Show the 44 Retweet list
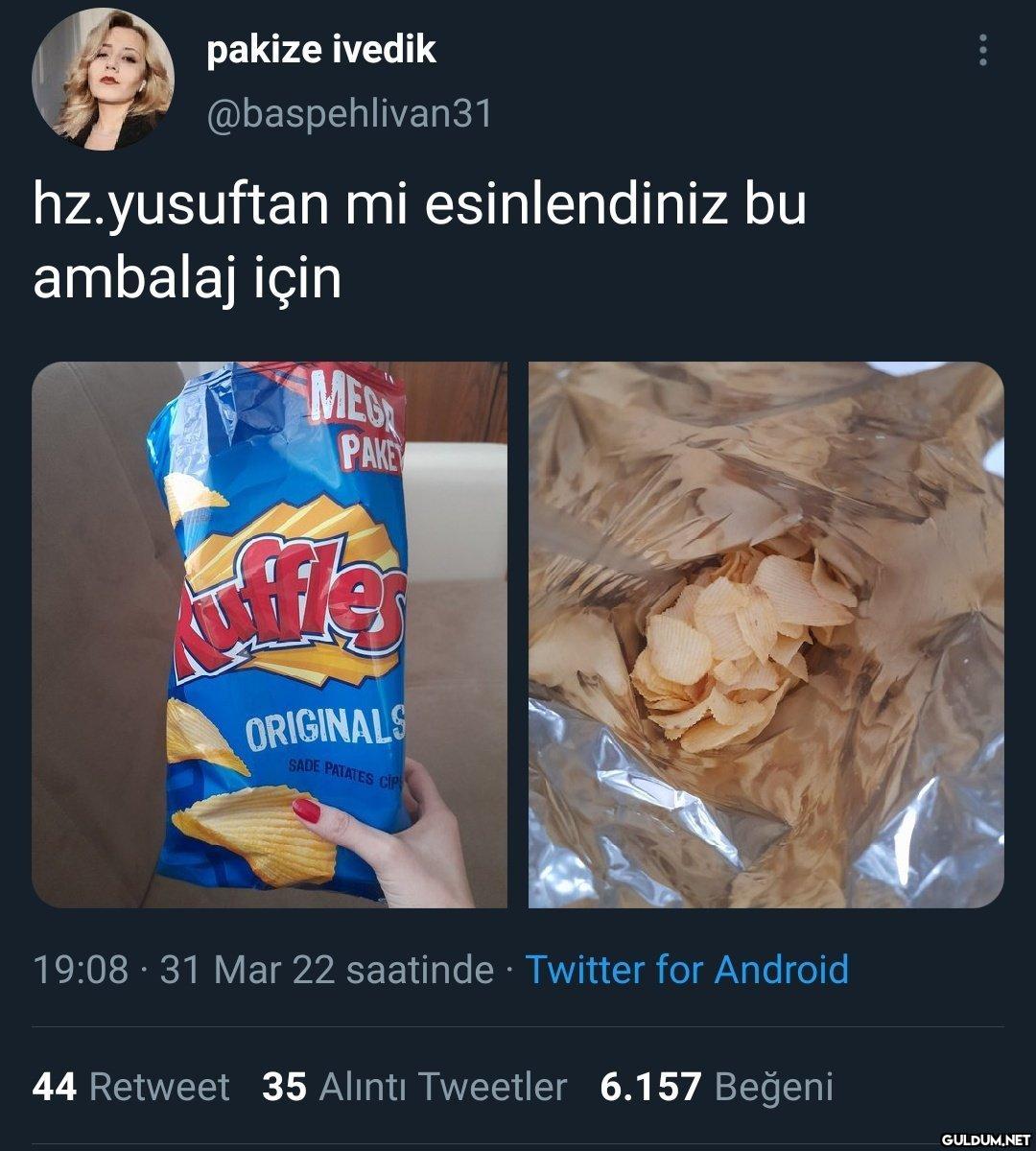Image resolution: width=1036 pixels, height=1151 pixels. click(x=130, y=1087)
